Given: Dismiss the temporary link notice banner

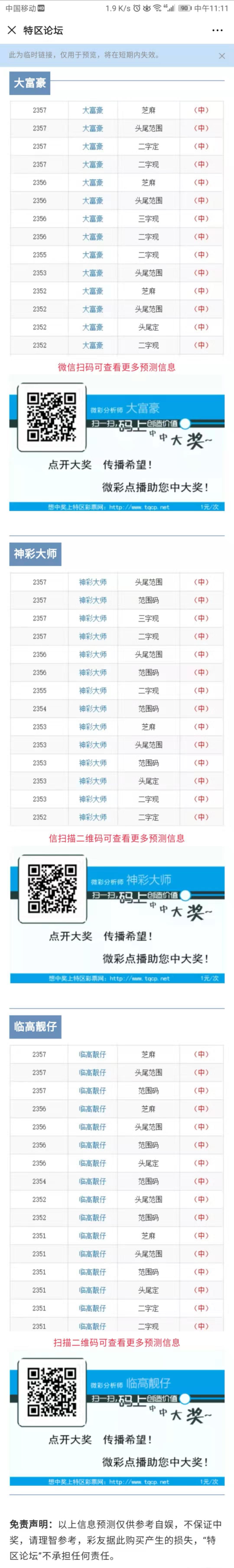Looking at the screenshot, I should 222,55.
